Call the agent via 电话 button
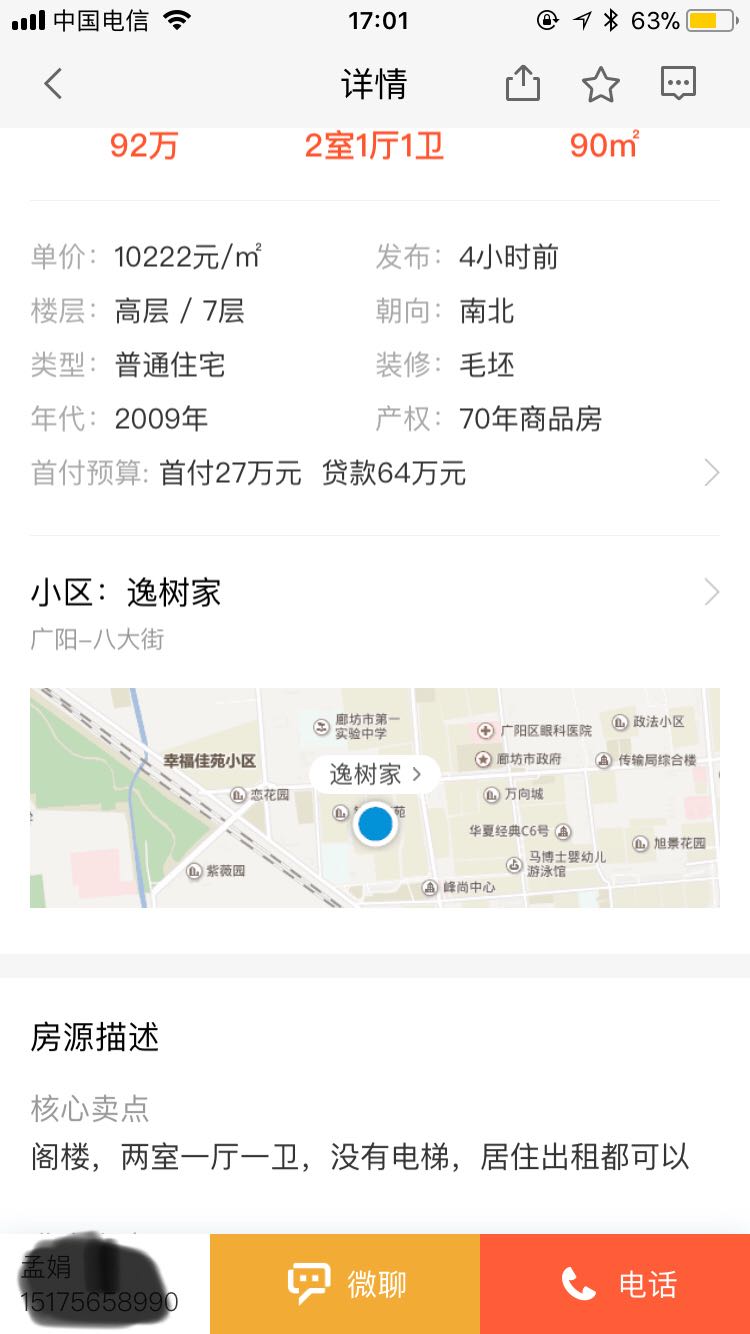The height and width of the screenshot is (1334, 750). (615, 1283)
